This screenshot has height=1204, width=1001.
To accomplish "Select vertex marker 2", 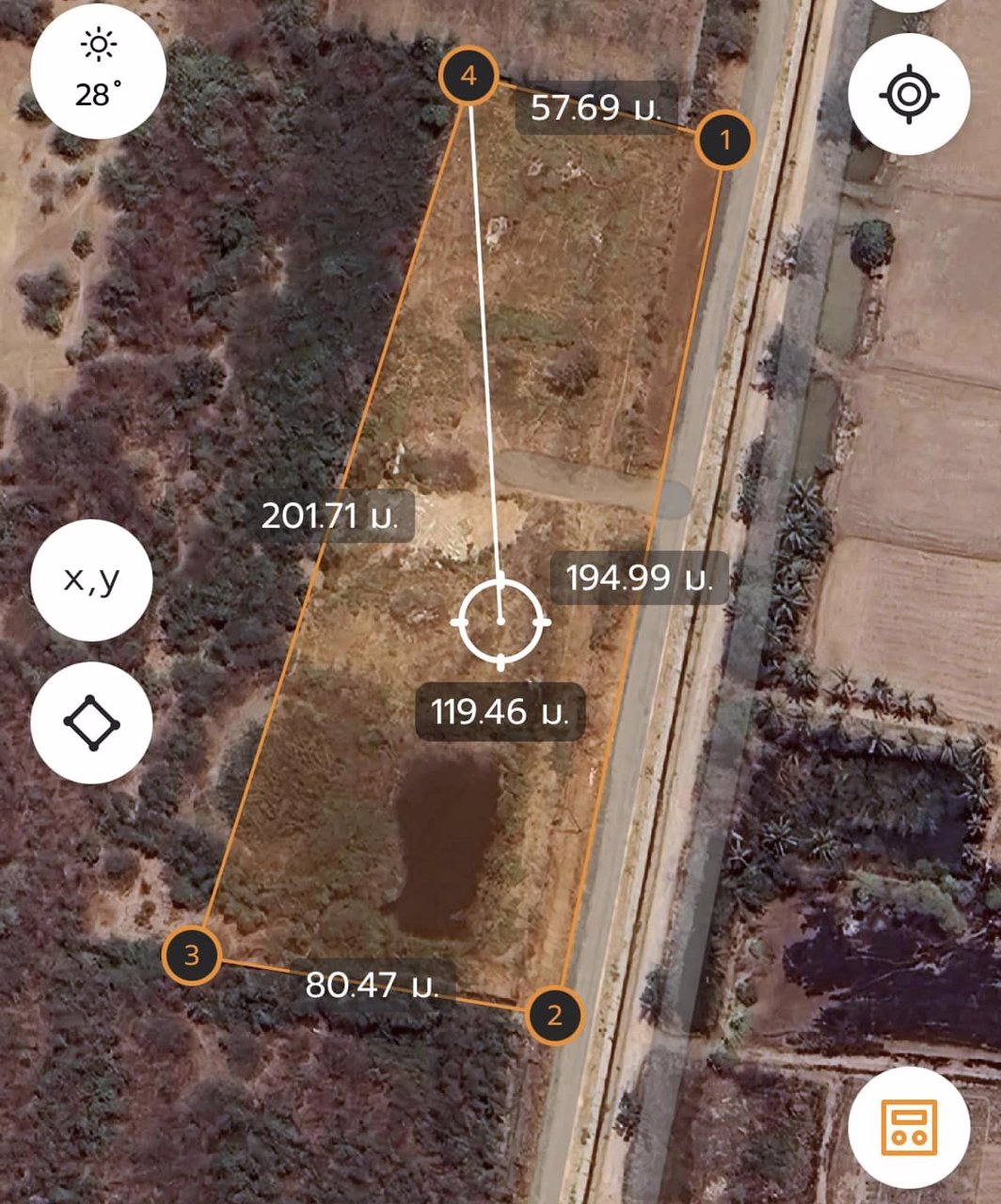I will [x=554, y=1015].
